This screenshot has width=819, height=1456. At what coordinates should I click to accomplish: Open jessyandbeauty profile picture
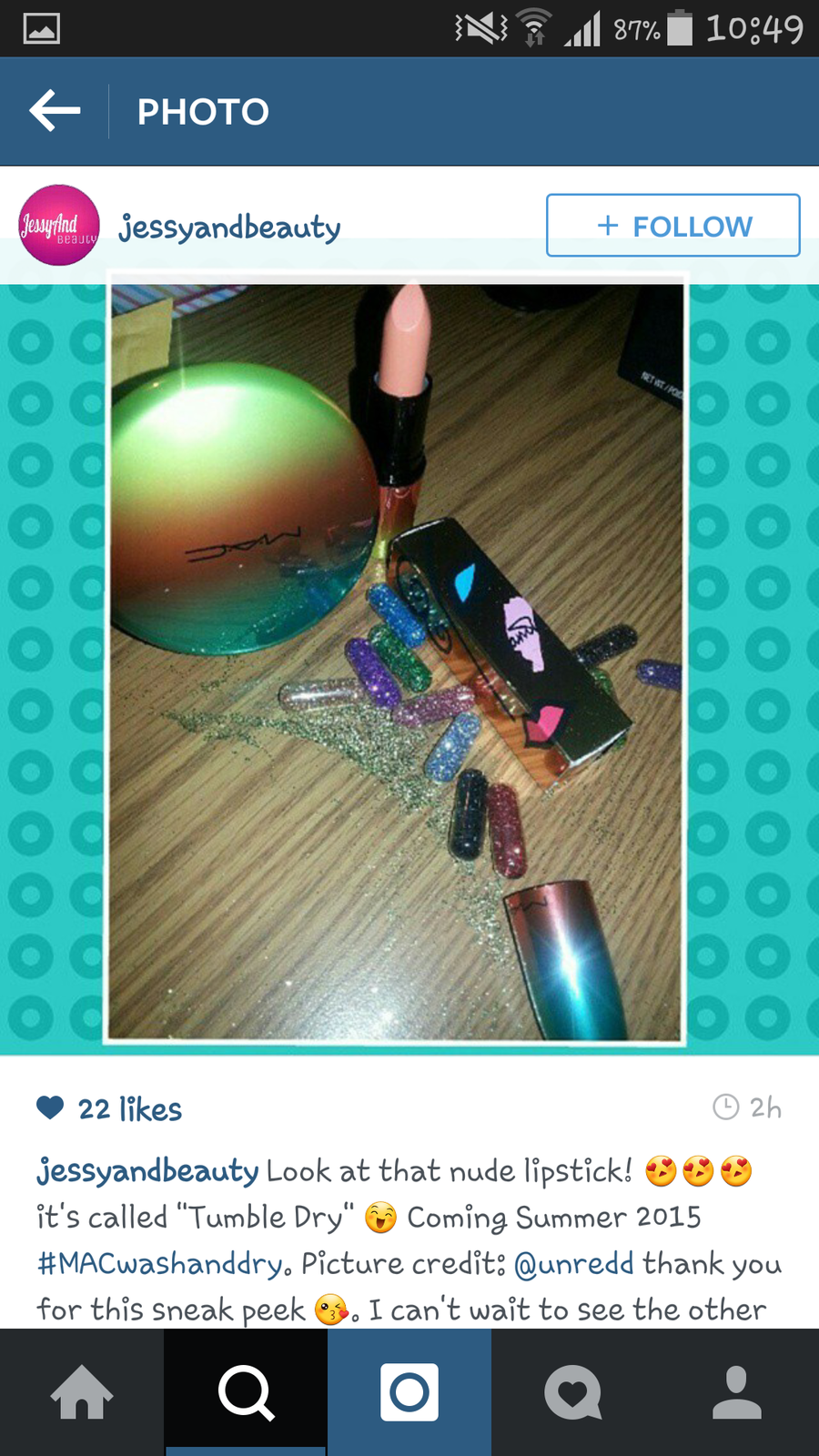click(59, 226)
